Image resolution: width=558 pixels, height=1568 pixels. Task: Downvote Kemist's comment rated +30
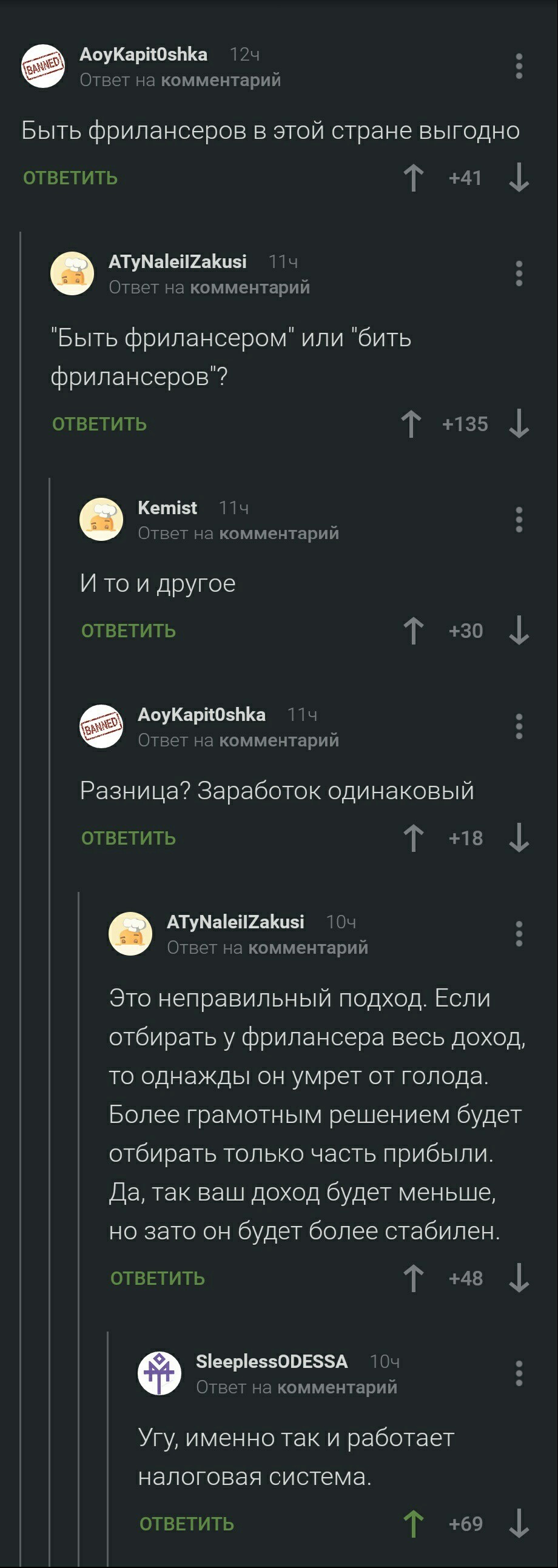519,631
